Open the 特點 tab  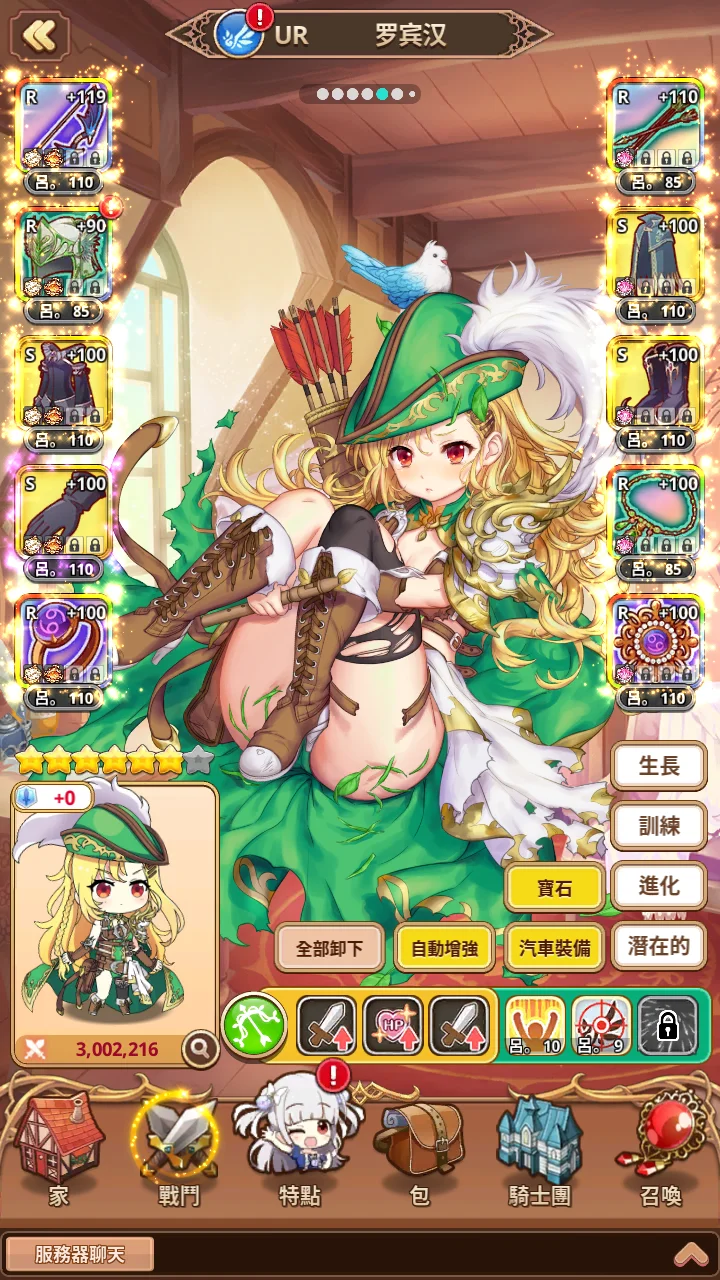(299, 1150)
